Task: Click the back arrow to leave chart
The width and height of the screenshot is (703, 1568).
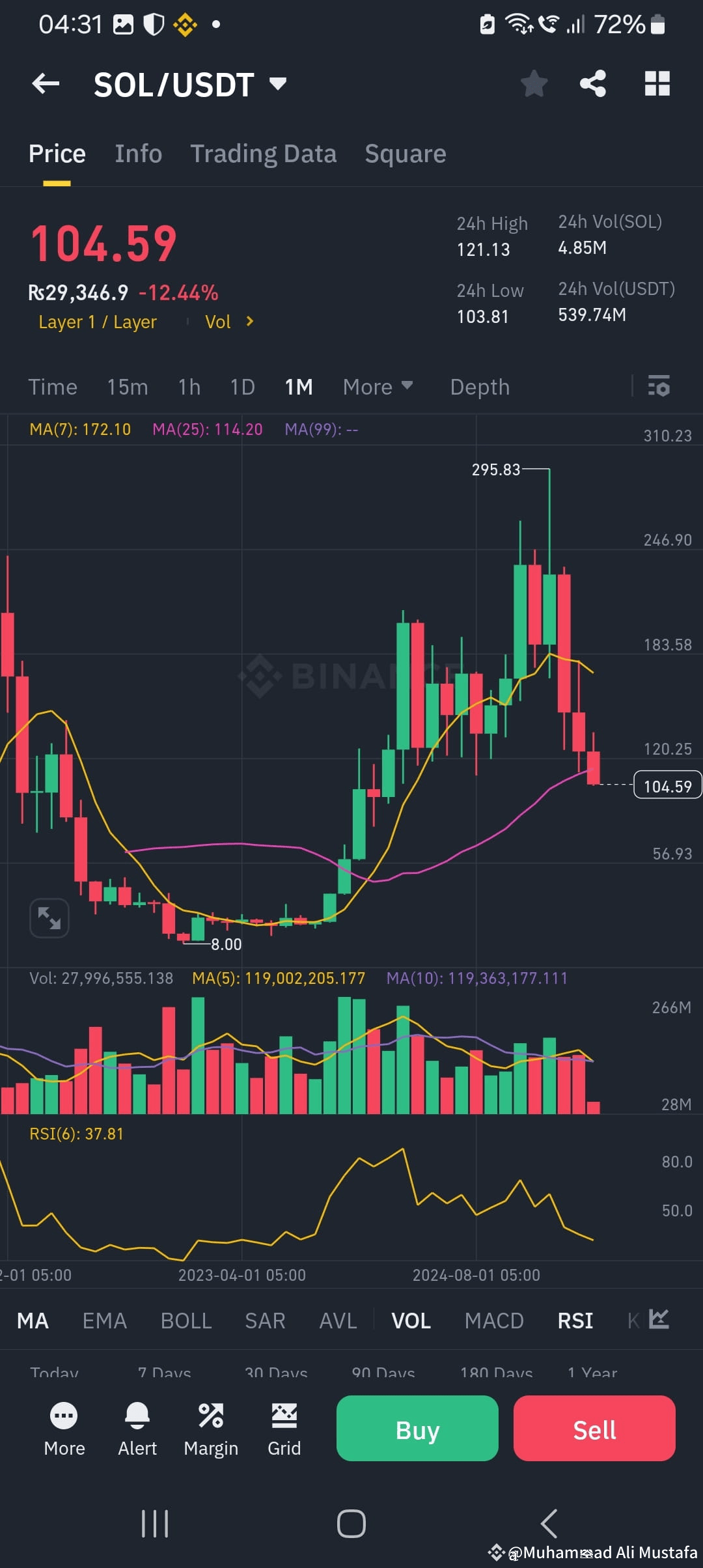Action: pos(46,83)
